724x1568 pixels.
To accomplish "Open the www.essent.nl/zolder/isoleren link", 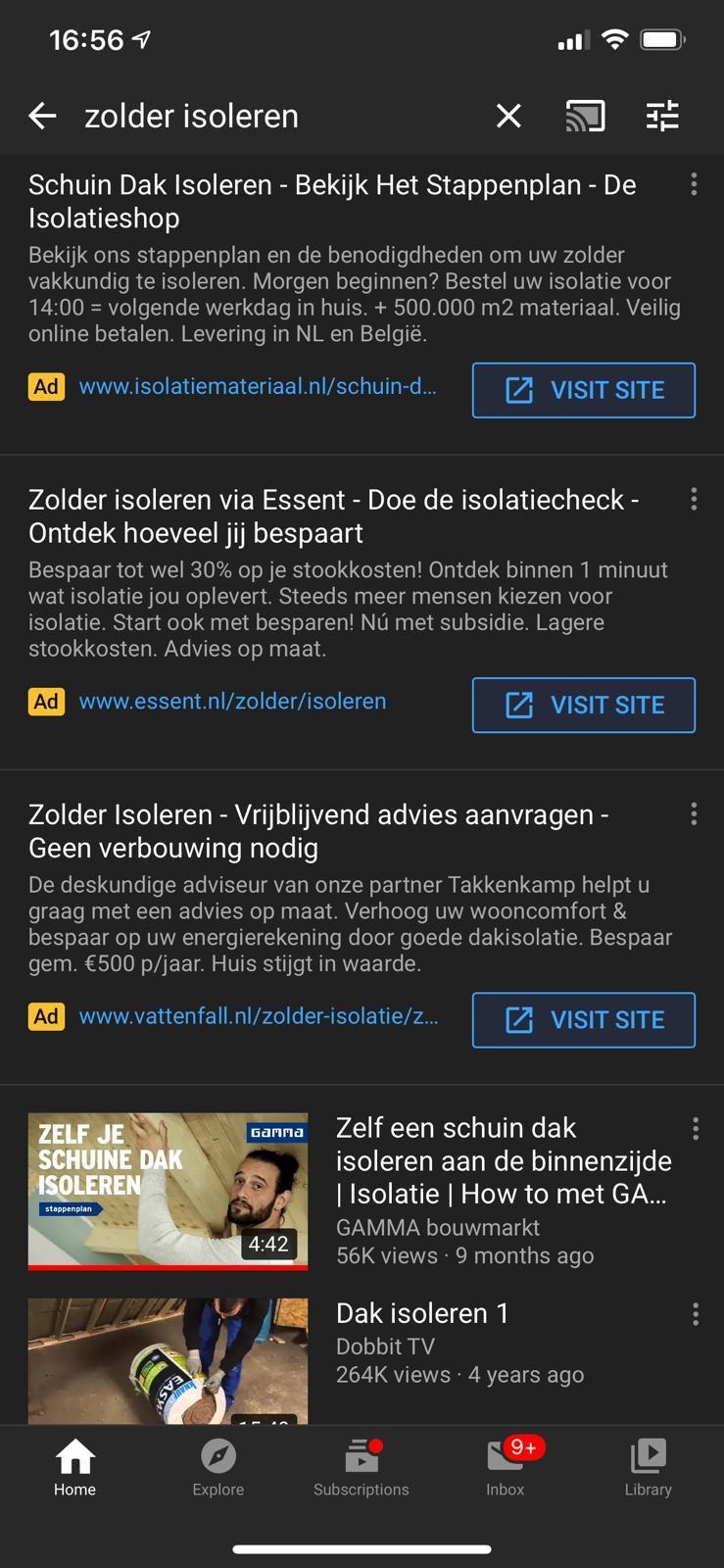I will (x=232, y=702).
